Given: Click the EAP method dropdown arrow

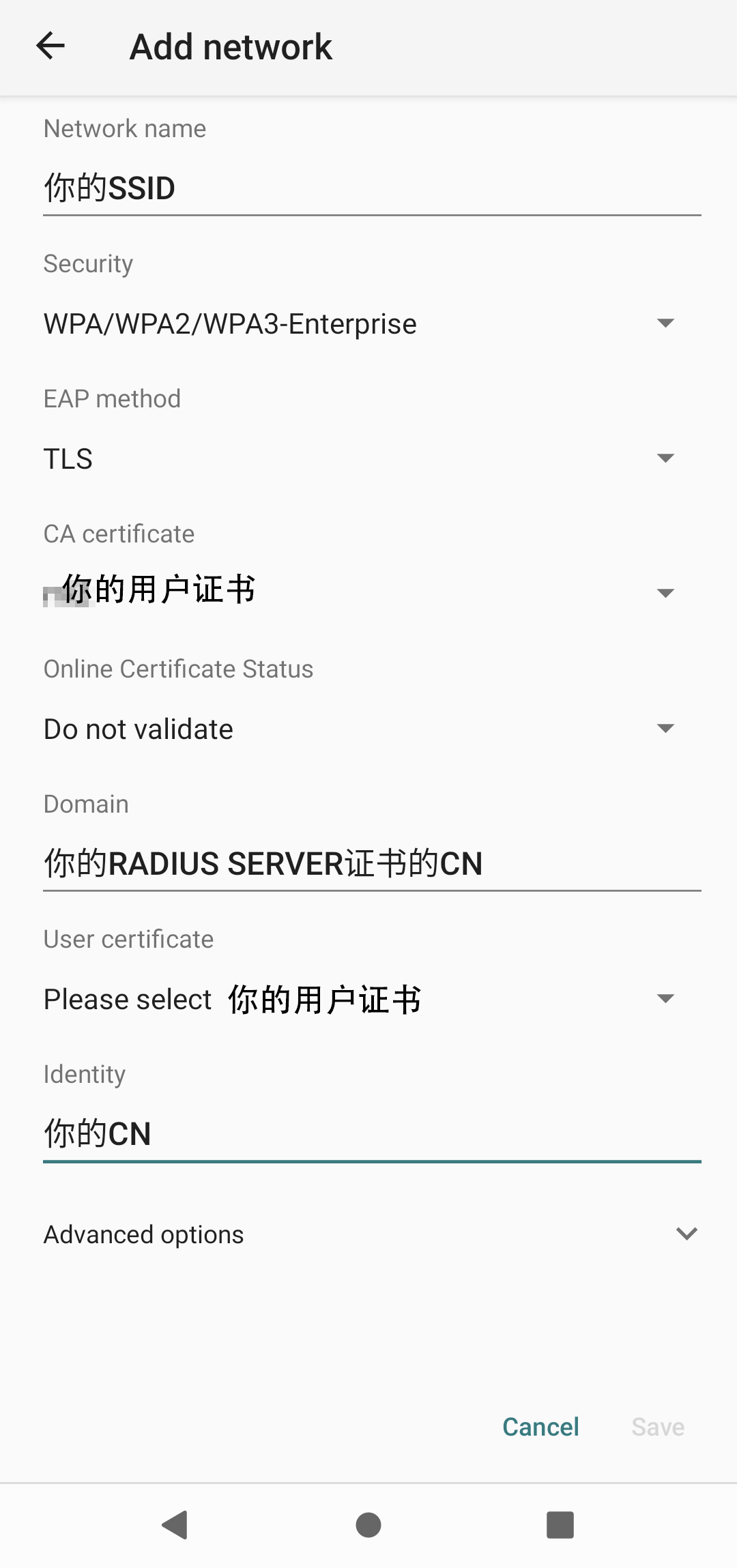Looking at the screenshot, I should click(666, 457).
